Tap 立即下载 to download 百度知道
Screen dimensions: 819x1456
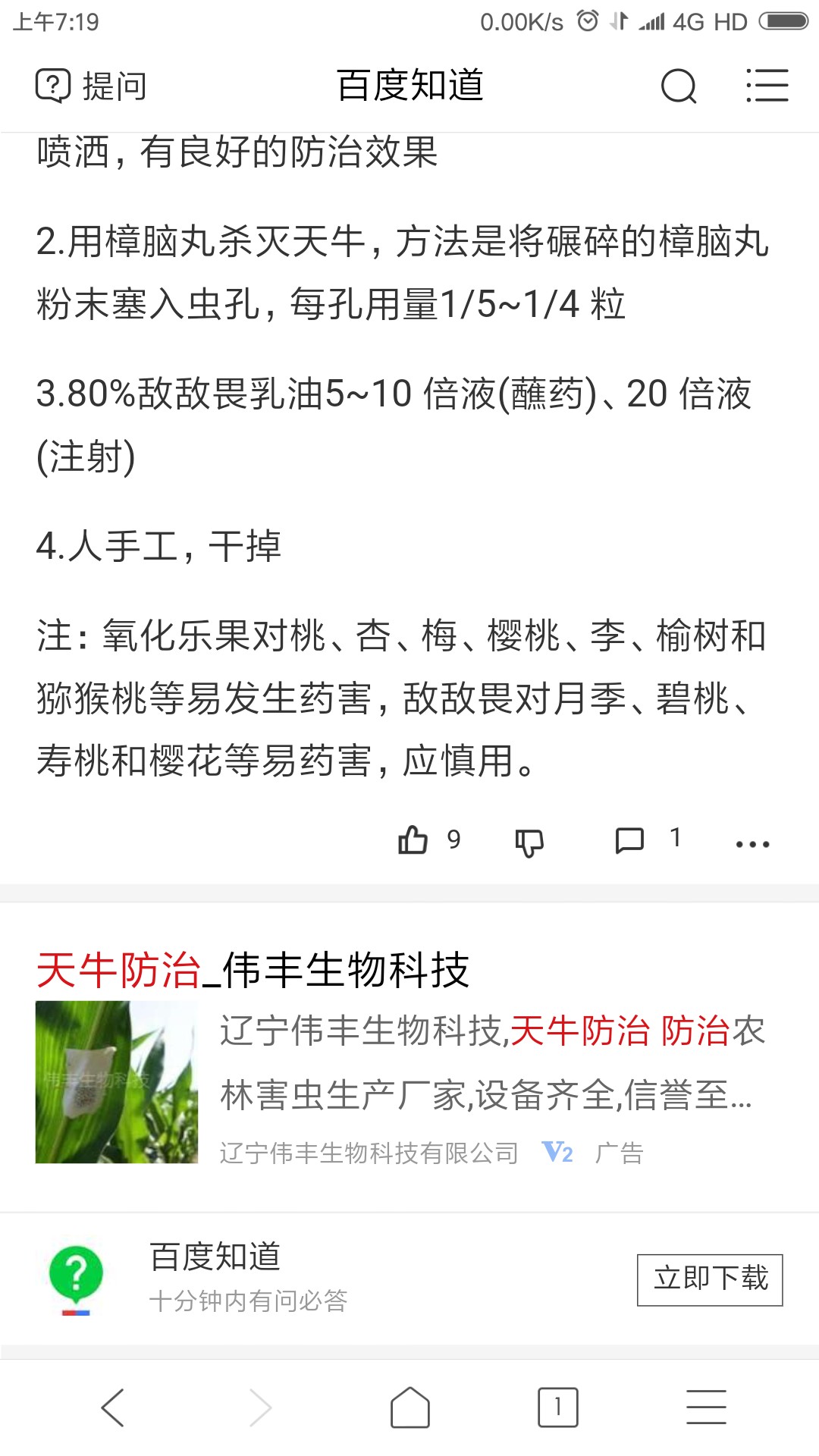click(x=710, y=1280)
